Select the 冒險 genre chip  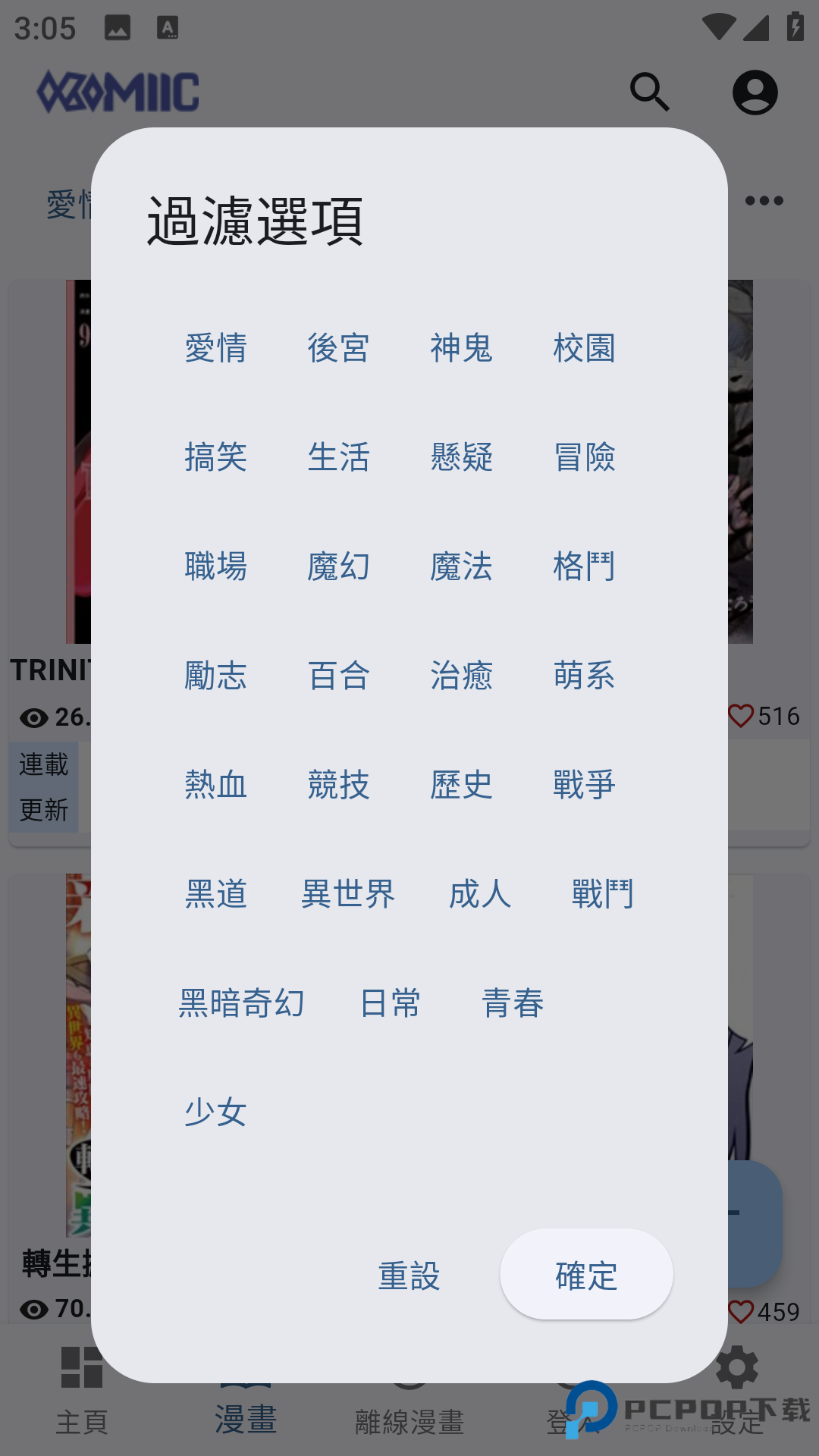pos(584,457)
